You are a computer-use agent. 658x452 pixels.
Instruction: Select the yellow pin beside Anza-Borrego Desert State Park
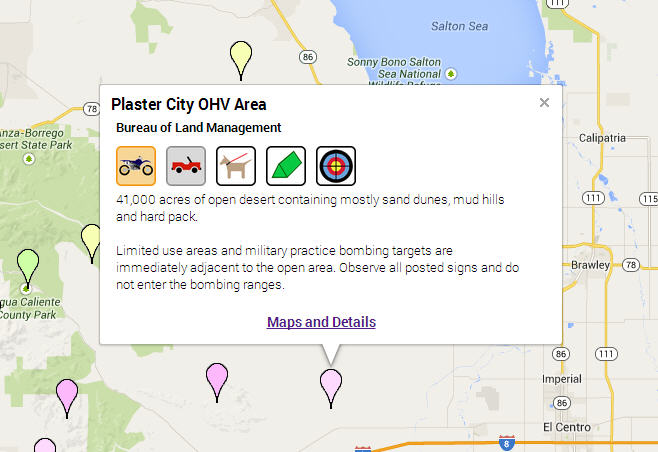[x=91, y=238]
